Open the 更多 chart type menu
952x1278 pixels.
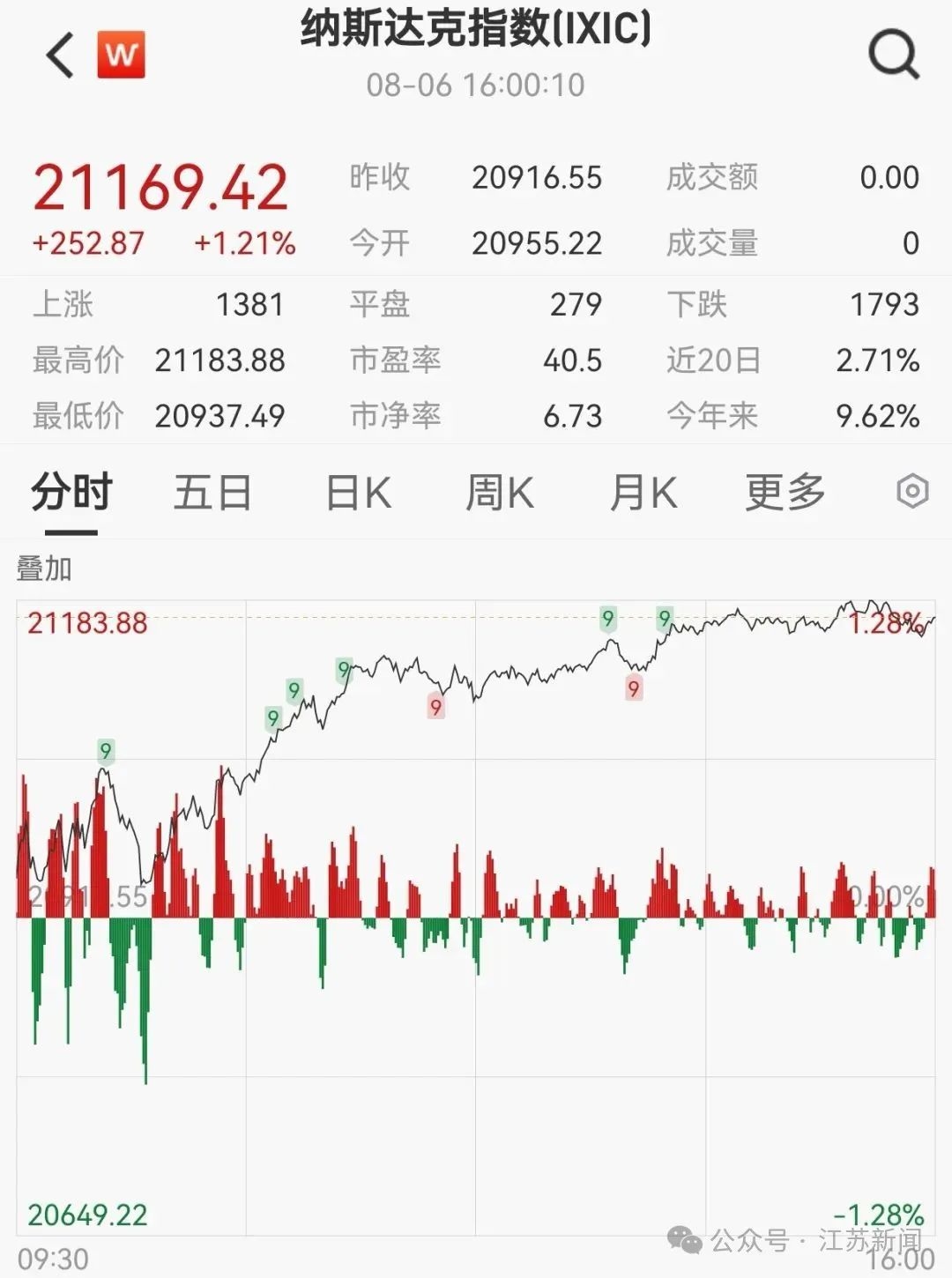pyautogui.click(x=784, y=494)
